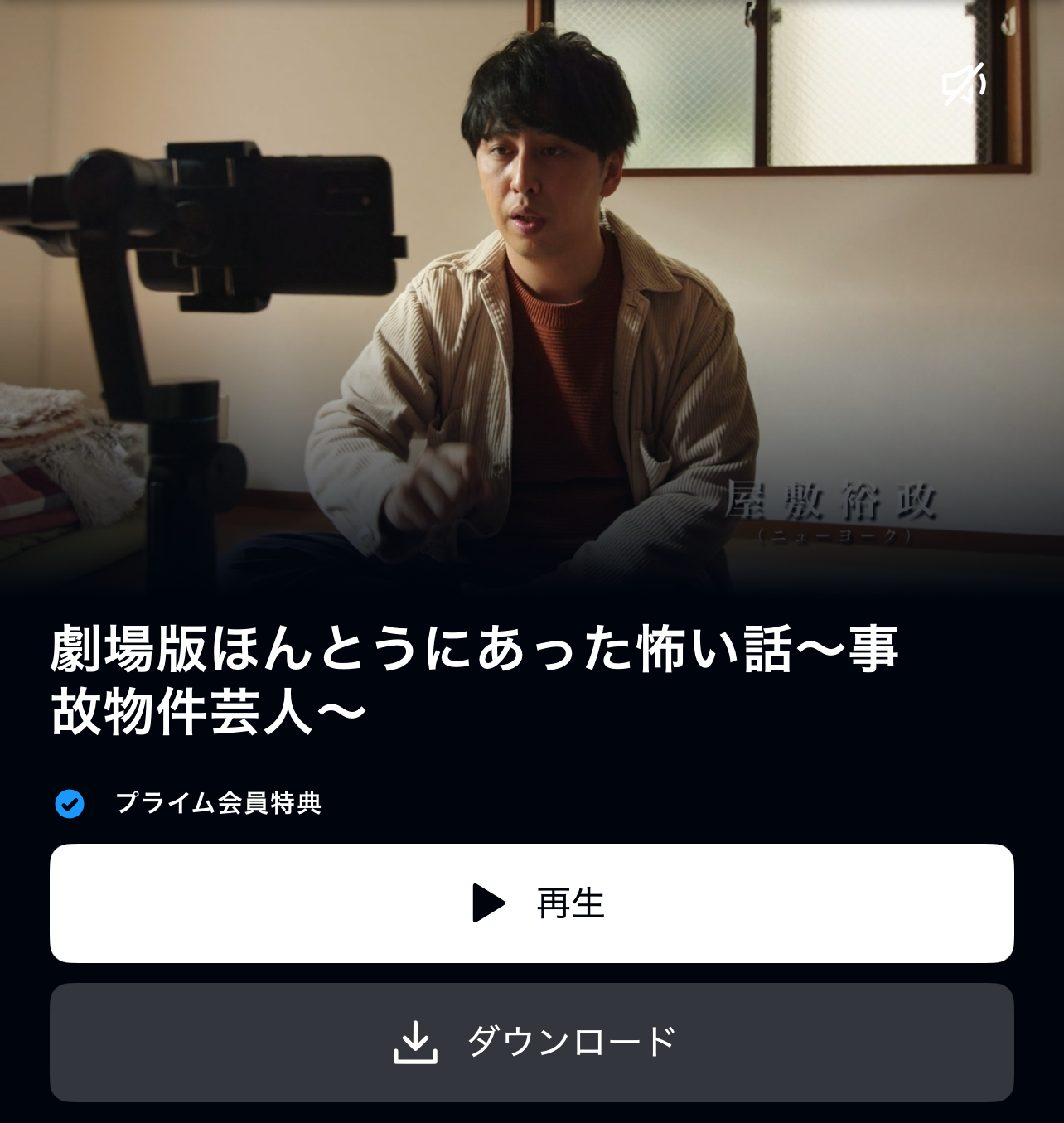1064x1123 pixels.
Task: Play the movie with 再生 button
Action: [x=532, y=903]
